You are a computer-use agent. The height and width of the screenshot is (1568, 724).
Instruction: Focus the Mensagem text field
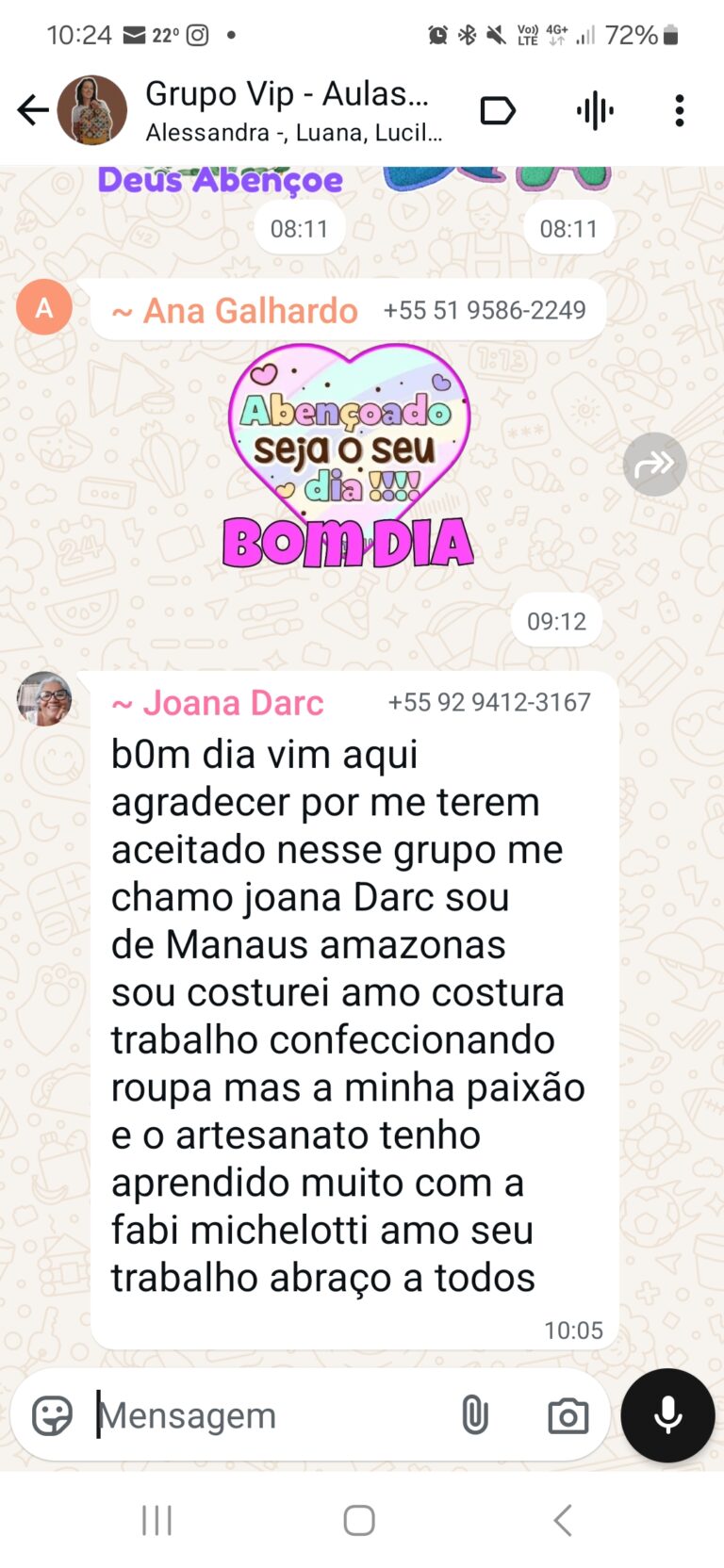[264, 1415]
